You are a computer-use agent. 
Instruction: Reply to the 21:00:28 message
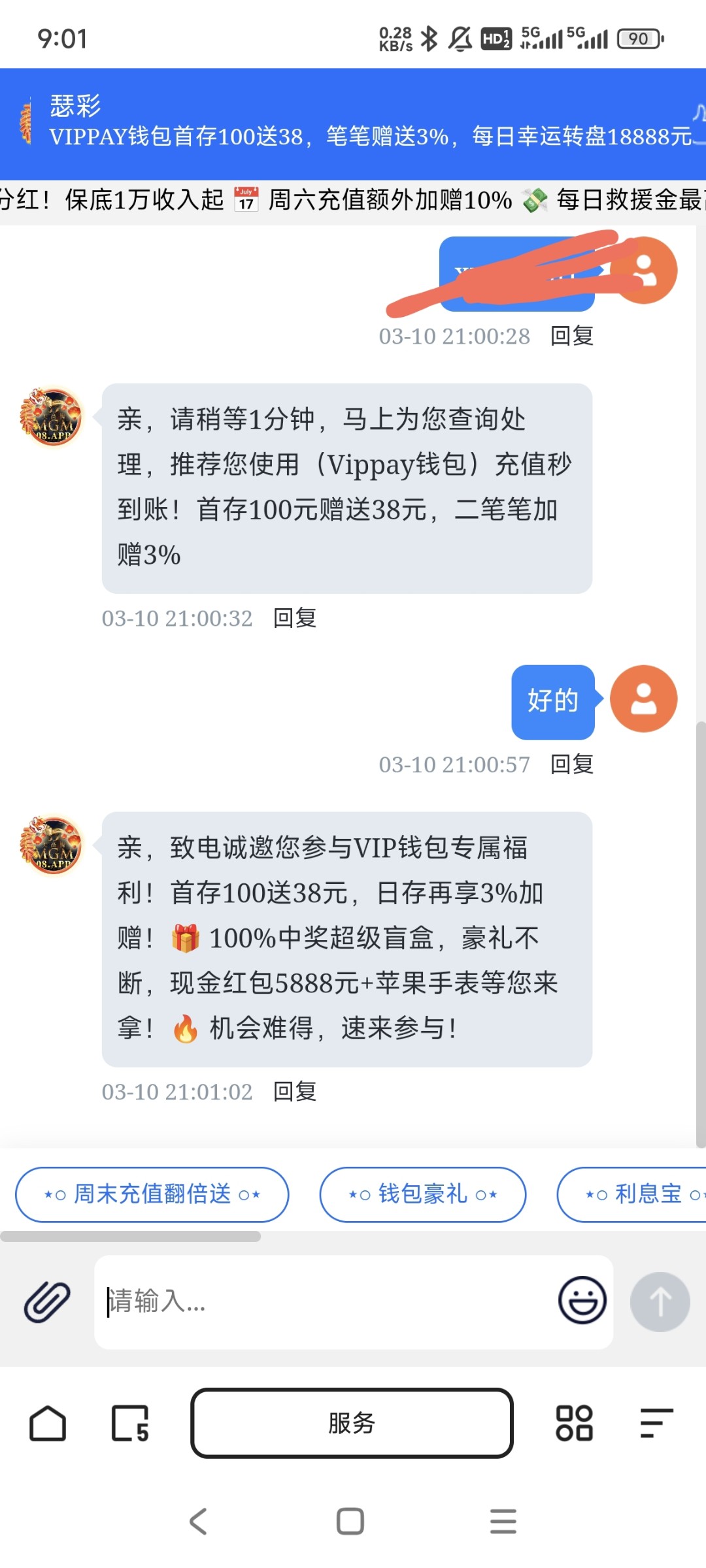[572, 336]
